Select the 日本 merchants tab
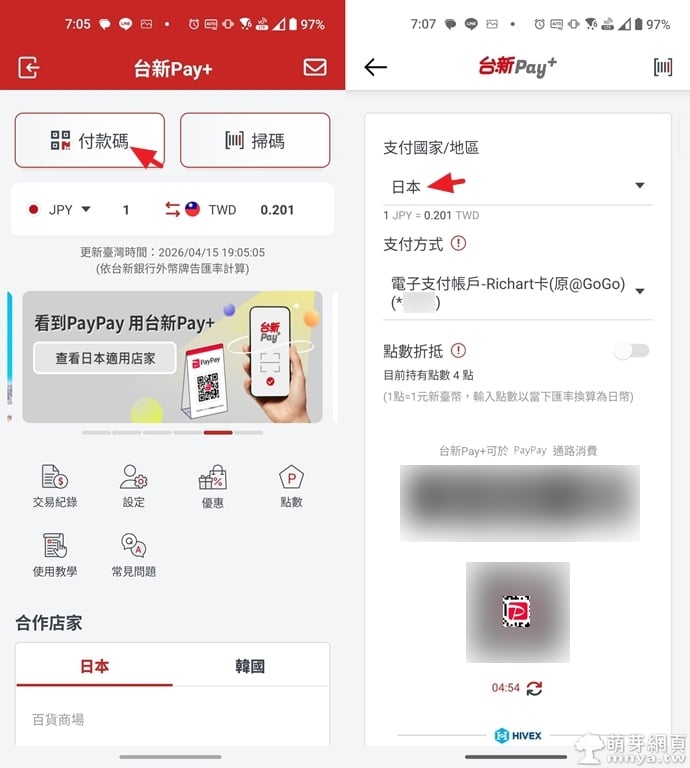 click(95, 666)
